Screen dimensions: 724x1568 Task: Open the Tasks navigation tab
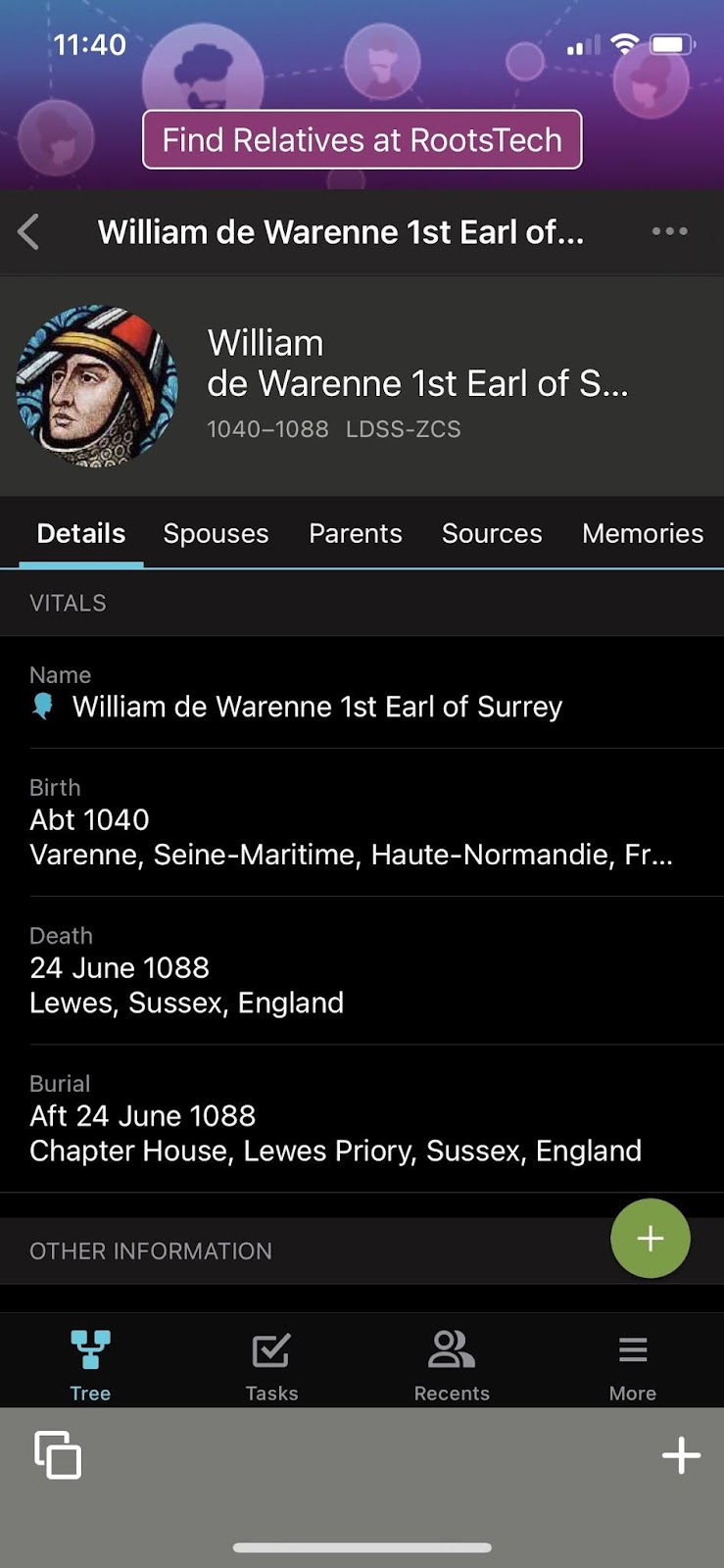tap(271, 1364)
